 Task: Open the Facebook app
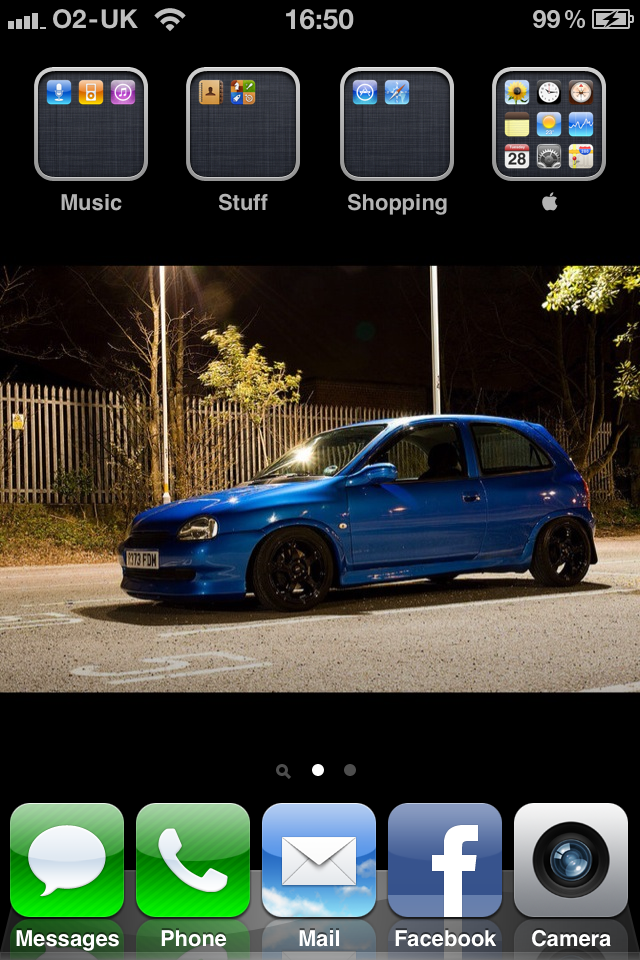445,862
